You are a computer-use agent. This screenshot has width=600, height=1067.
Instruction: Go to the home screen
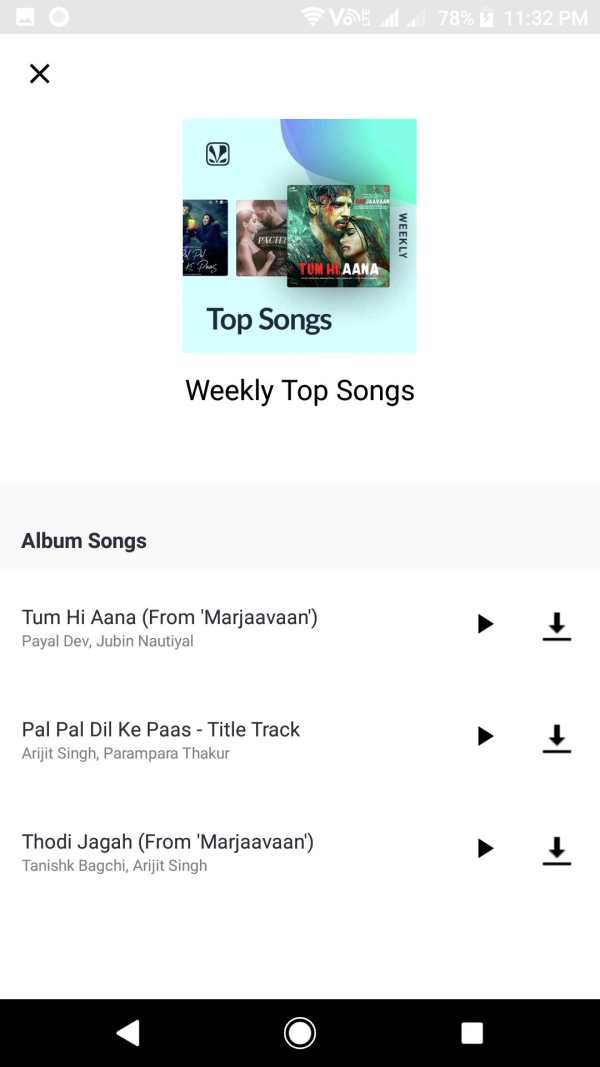tap(299, 1032)
